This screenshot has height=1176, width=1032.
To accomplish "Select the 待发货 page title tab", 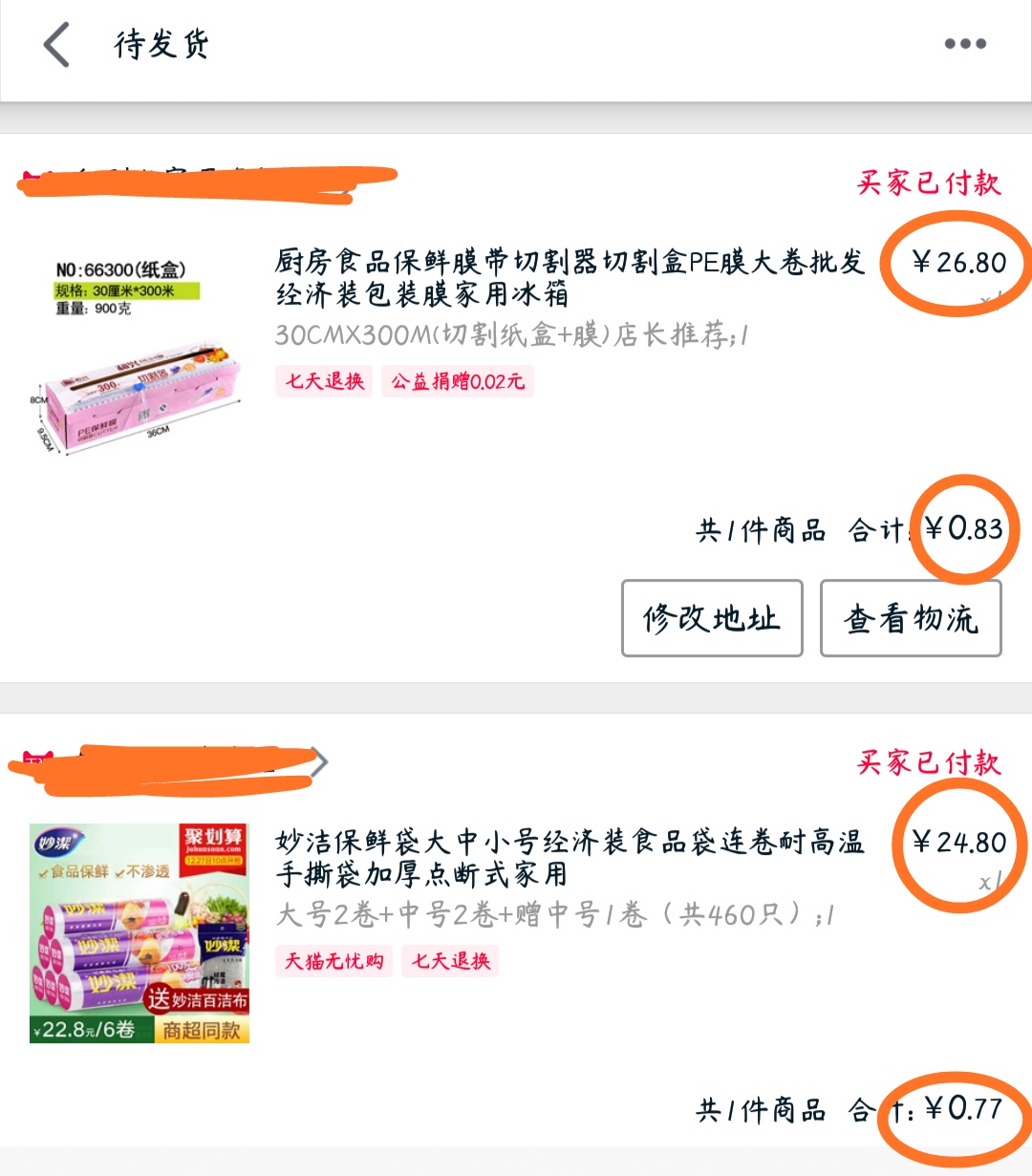I will (x=160, y=46).
